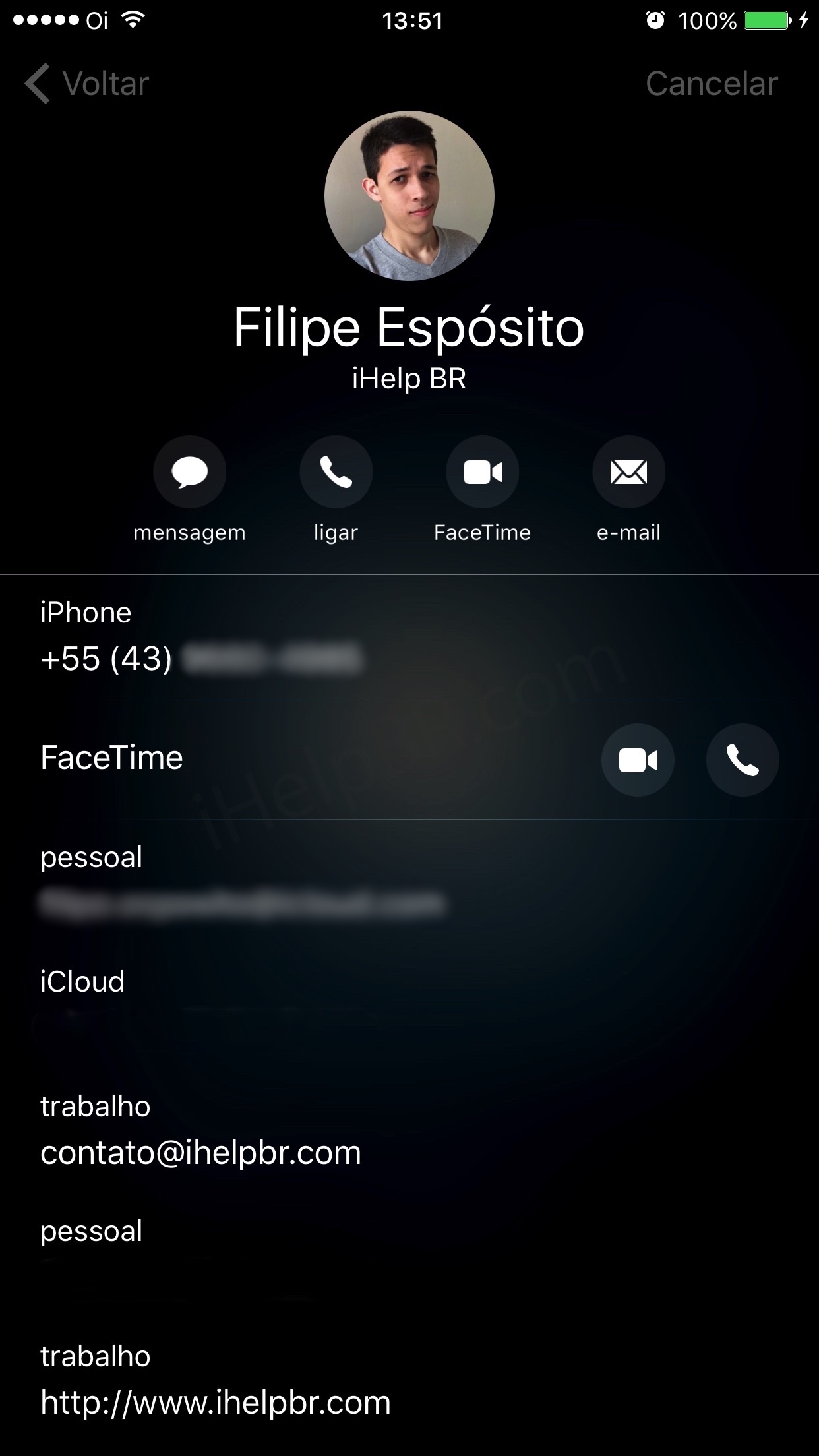
Task: Email contato@ihelpbr.com
Action: 200,1153
